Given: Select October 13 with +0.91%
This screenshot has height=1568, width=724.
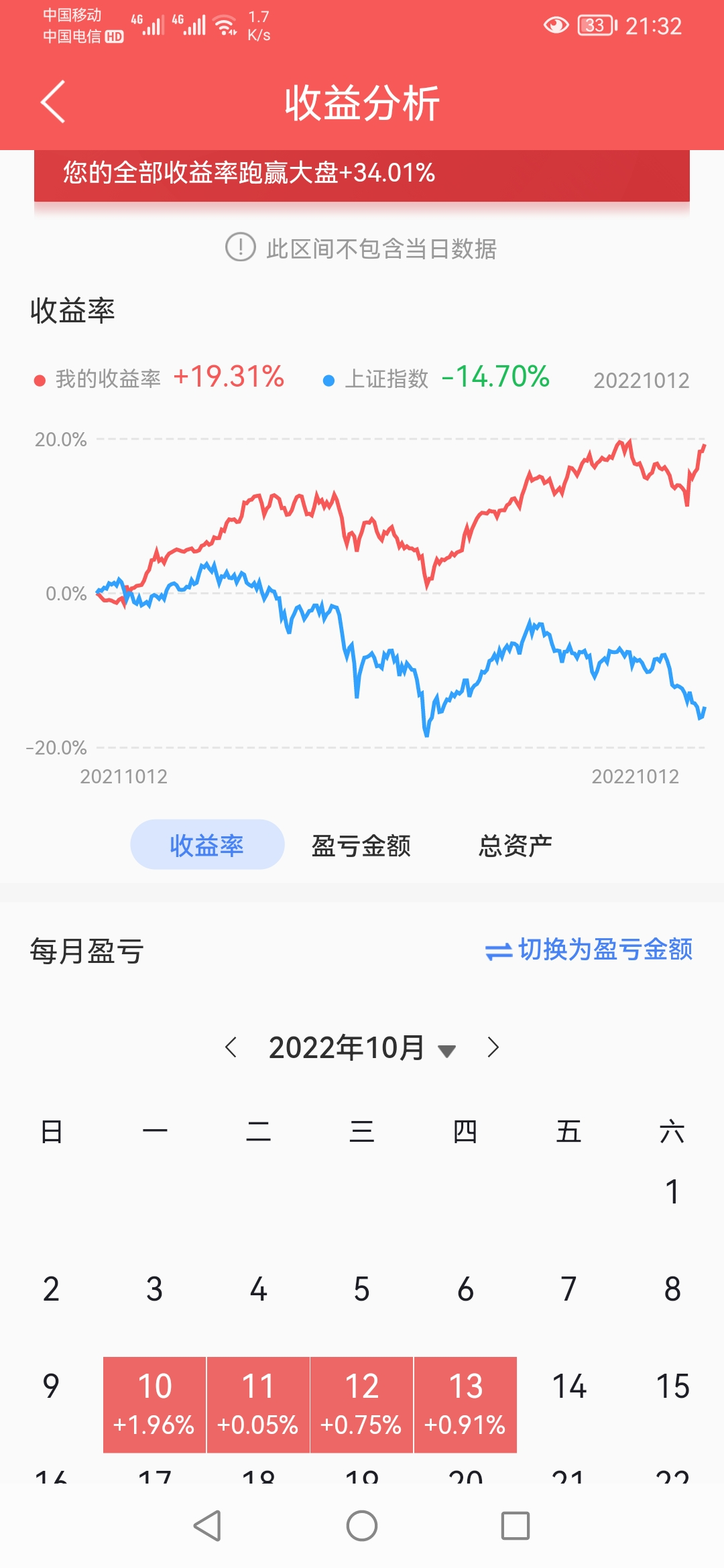Looking at the screenshot, I should point(465,1404).
